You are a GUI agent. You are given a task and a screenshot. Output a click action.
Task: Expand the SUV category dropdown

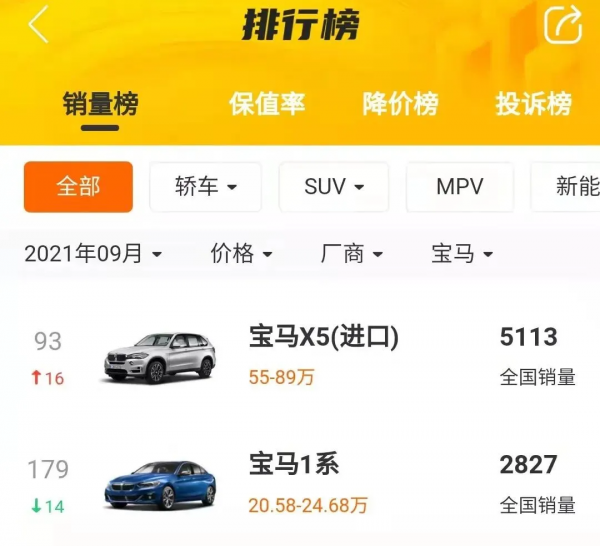click(x=333, y=187)
